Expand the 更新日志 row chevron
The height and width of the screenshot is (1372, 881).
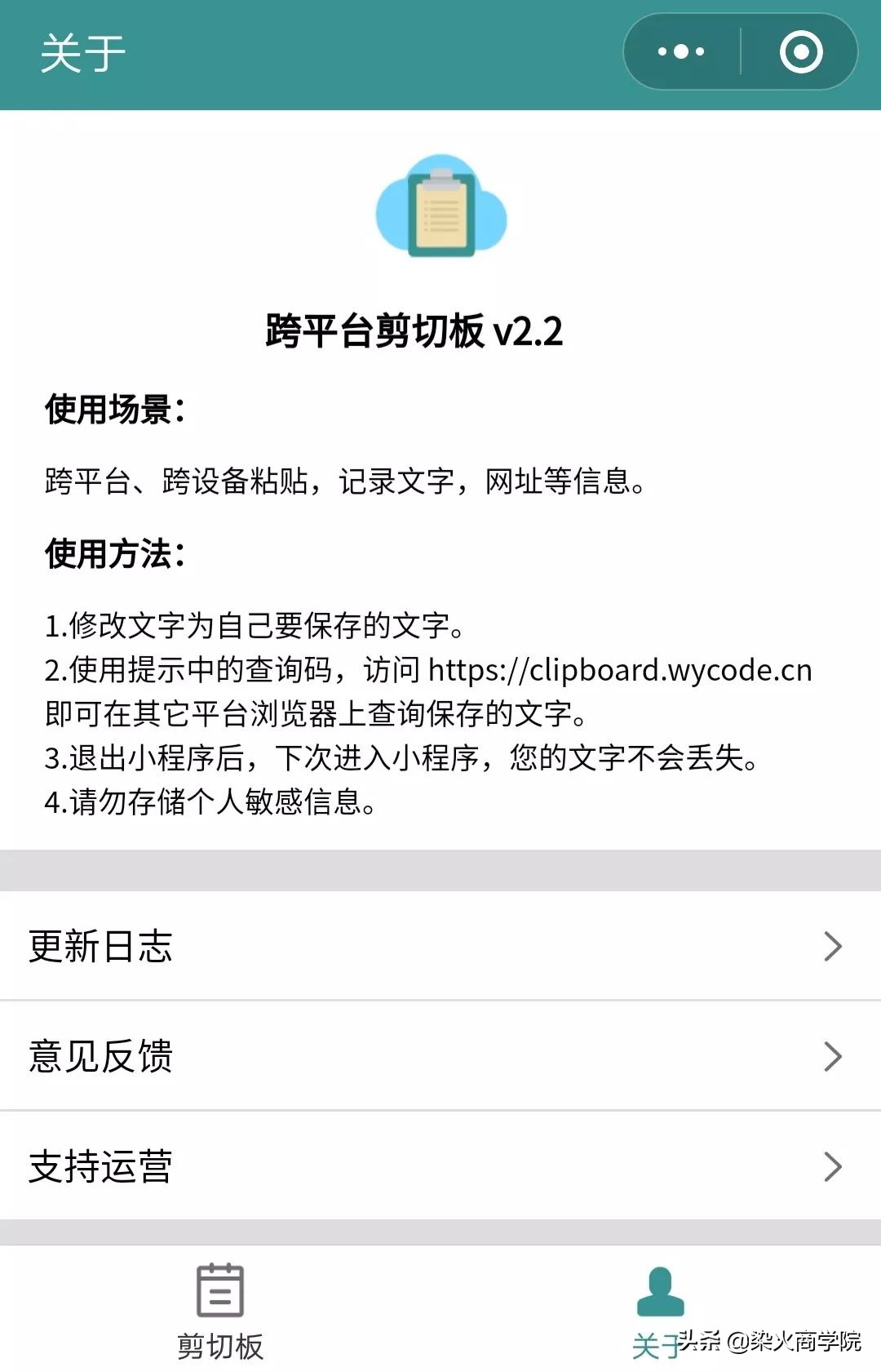click(x=830, y=948)
